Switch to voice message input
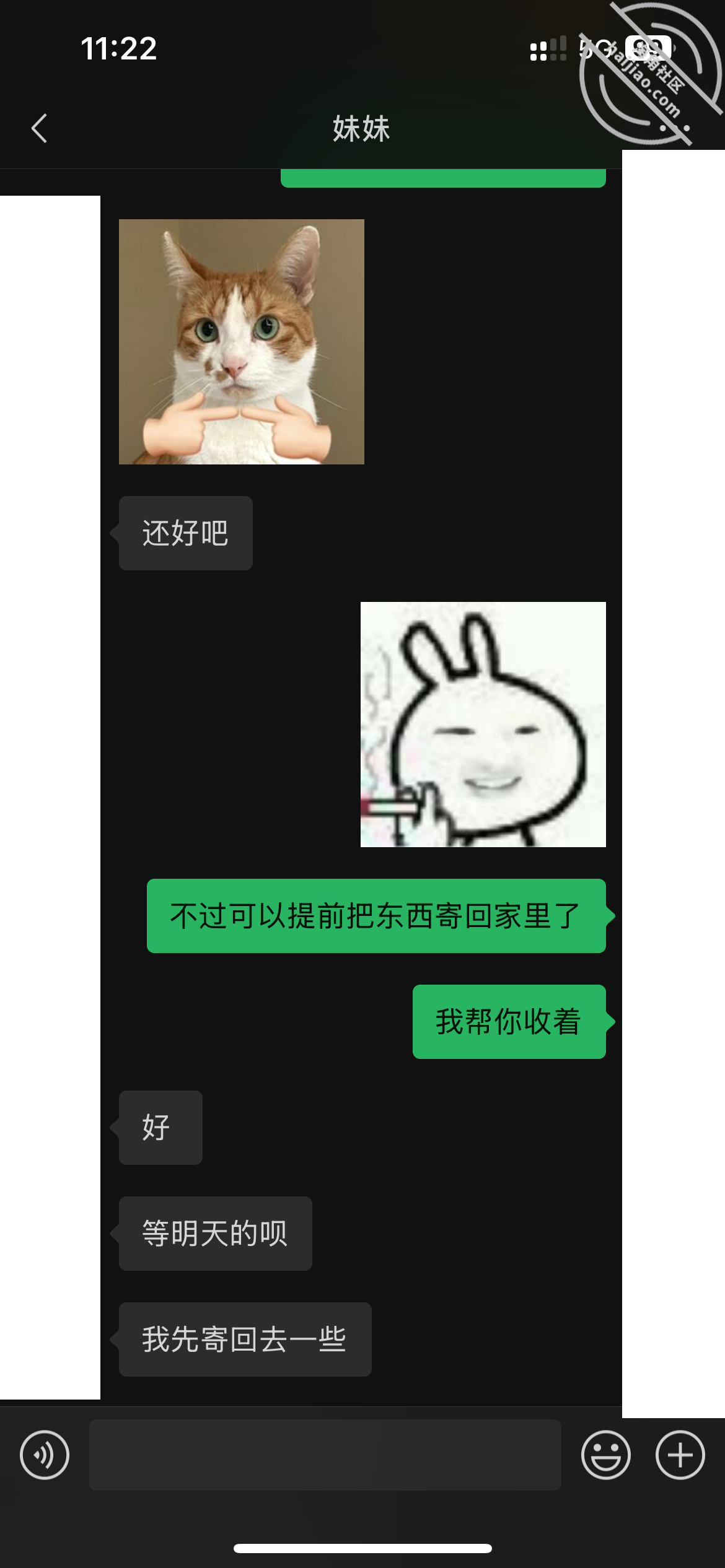This screenshot has height=1568, width=725. pyautogui.click(x=45, y=1455)
